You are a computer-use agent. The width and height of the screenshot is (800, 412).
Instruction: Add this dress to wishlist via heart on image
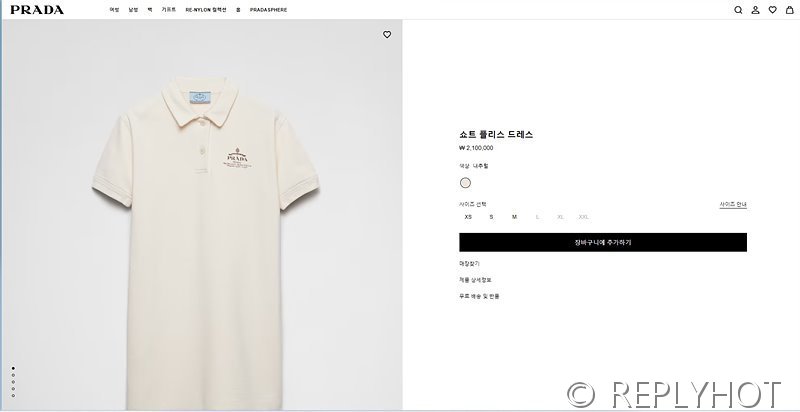[387, 34]
